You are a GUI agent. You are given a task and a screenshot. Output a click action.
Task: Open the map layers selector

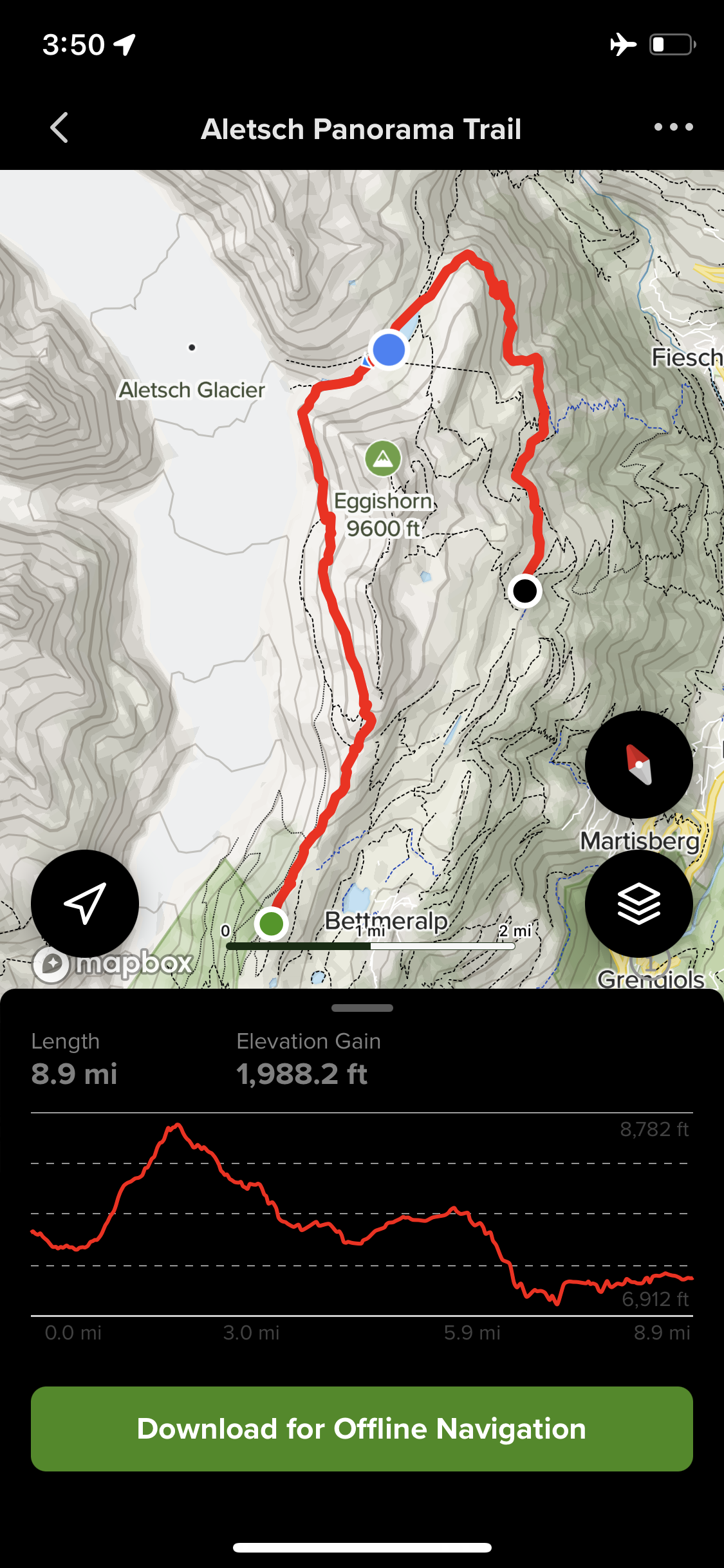click(638, 904)
